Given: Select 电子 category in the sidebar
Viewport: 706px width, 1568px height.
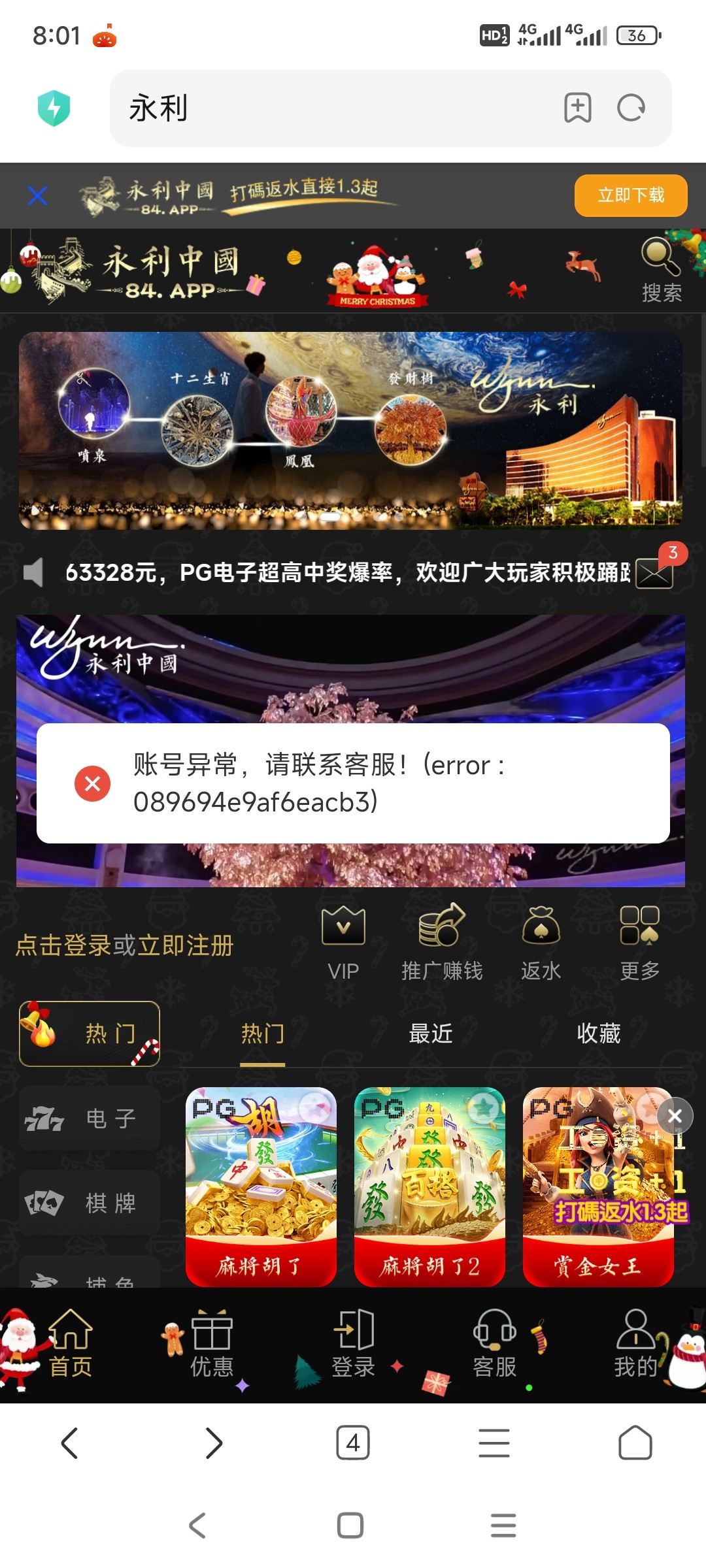Looking at the screenshot, I should click(90, 1119).
